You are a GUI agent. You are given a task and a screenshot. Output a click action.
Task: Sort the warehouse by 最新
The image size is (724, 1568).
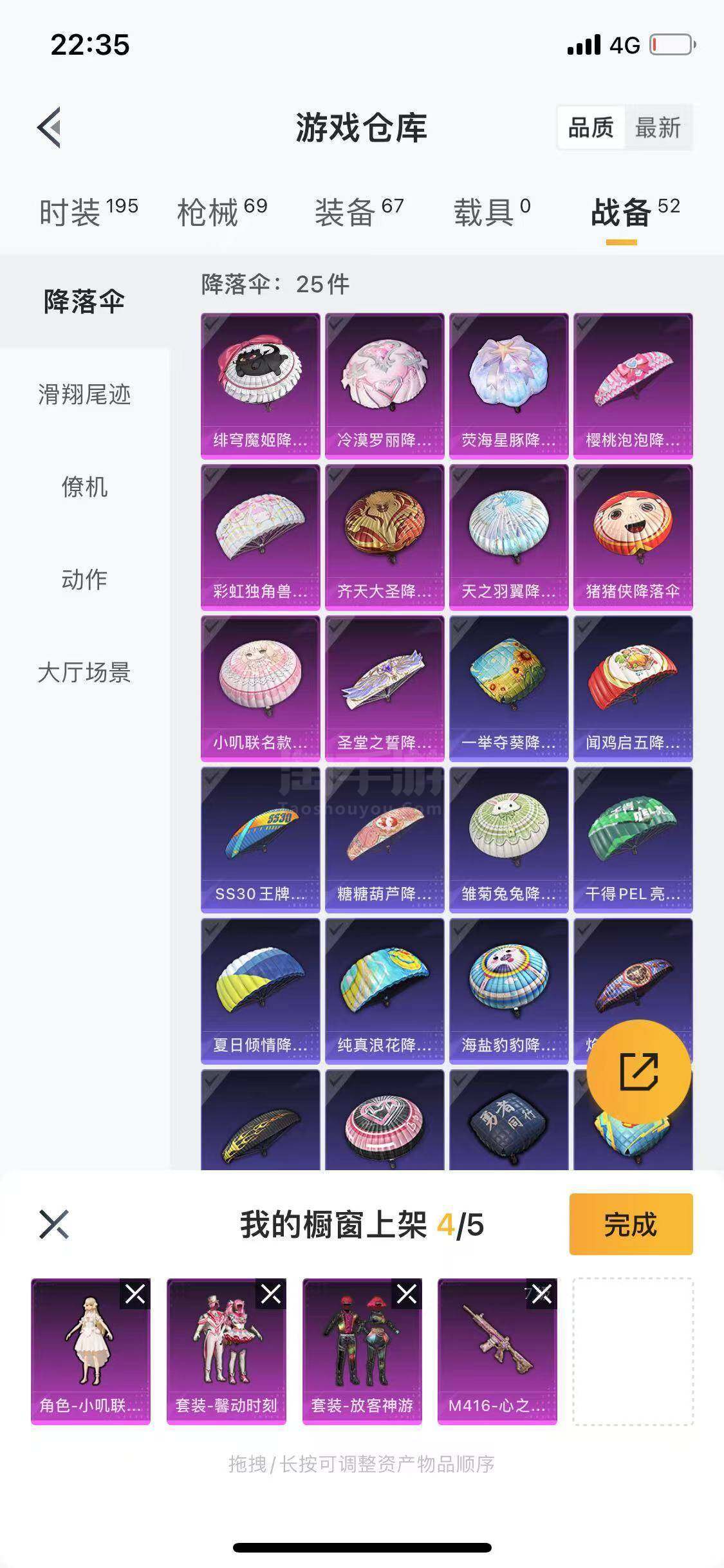tap(657, 127)
